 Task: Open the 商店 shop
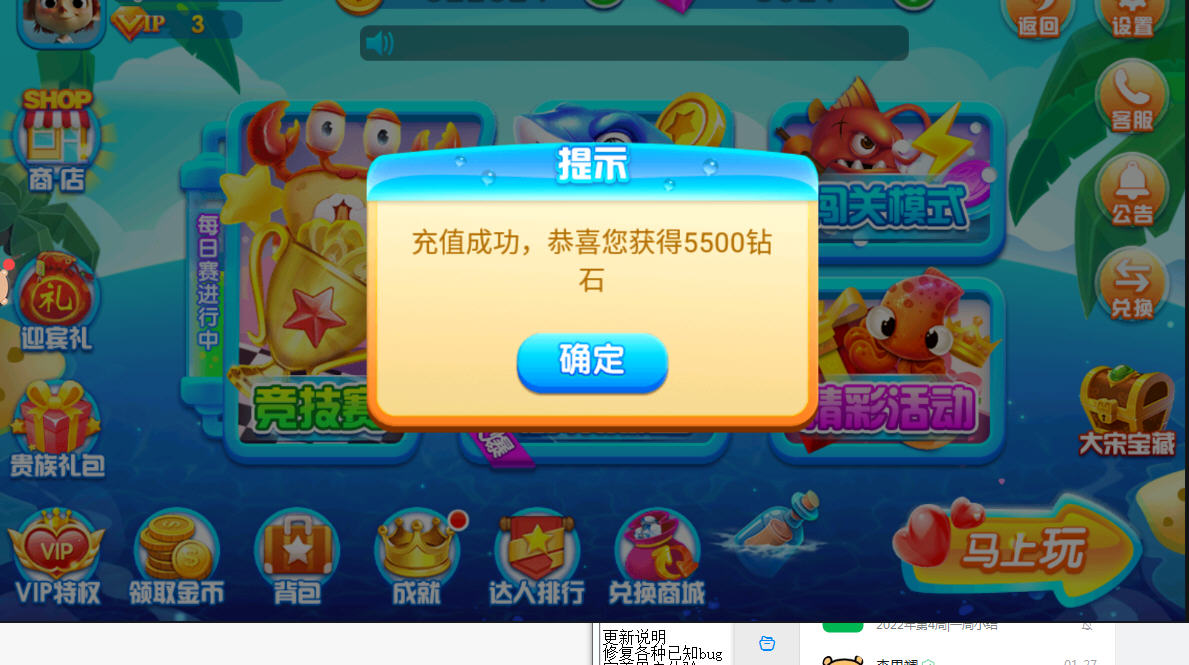point(56,142)
